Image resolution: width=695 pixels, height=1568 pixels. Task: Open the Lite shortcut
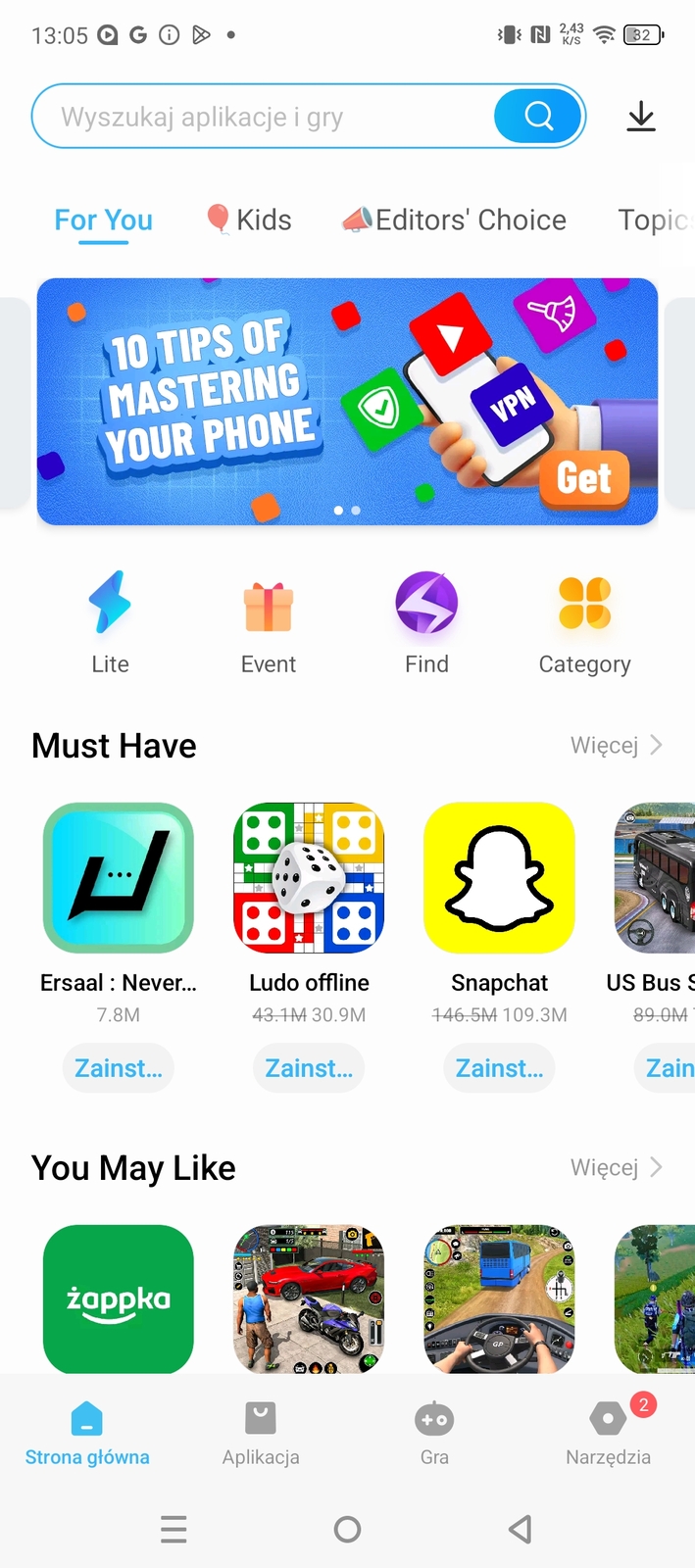(110, 622)
